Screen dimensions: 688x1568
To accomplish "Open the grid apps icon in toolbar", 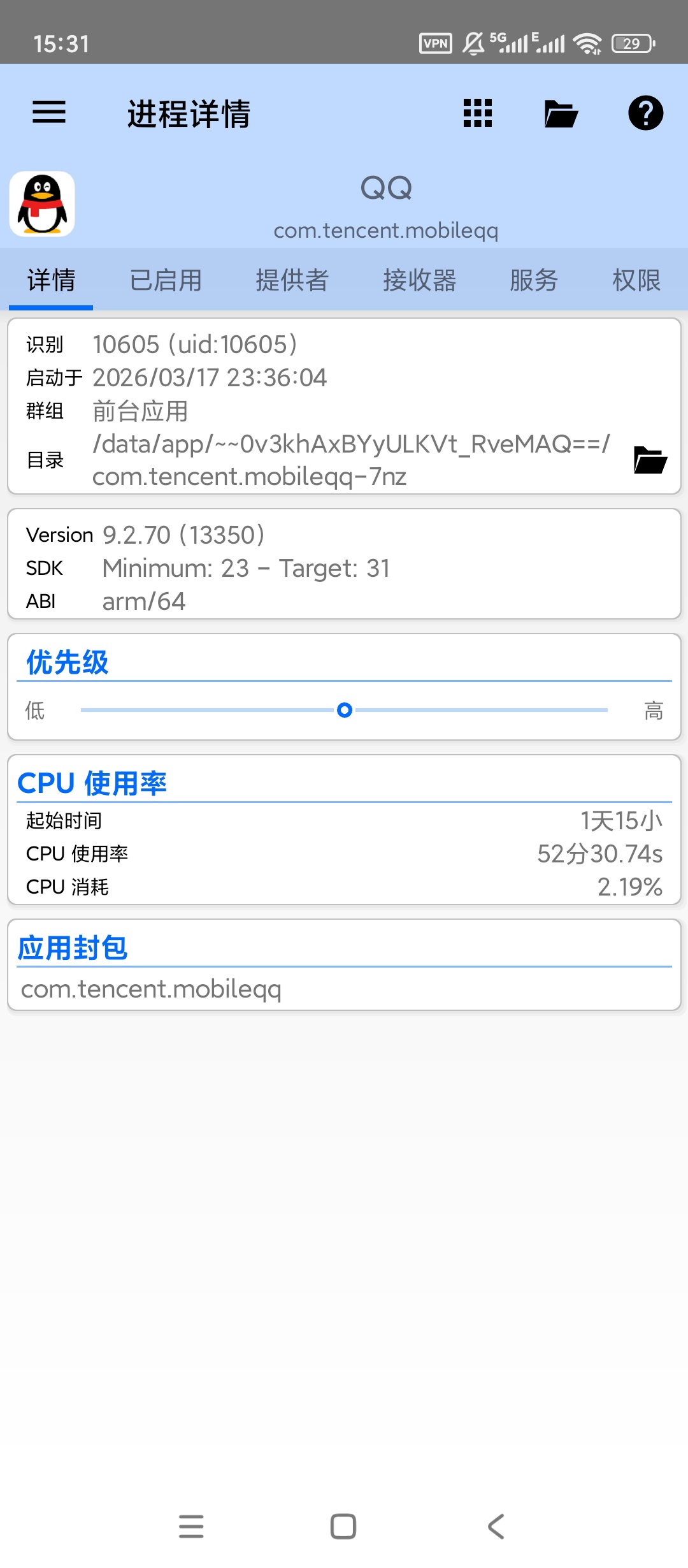I will tap(478, 113).
